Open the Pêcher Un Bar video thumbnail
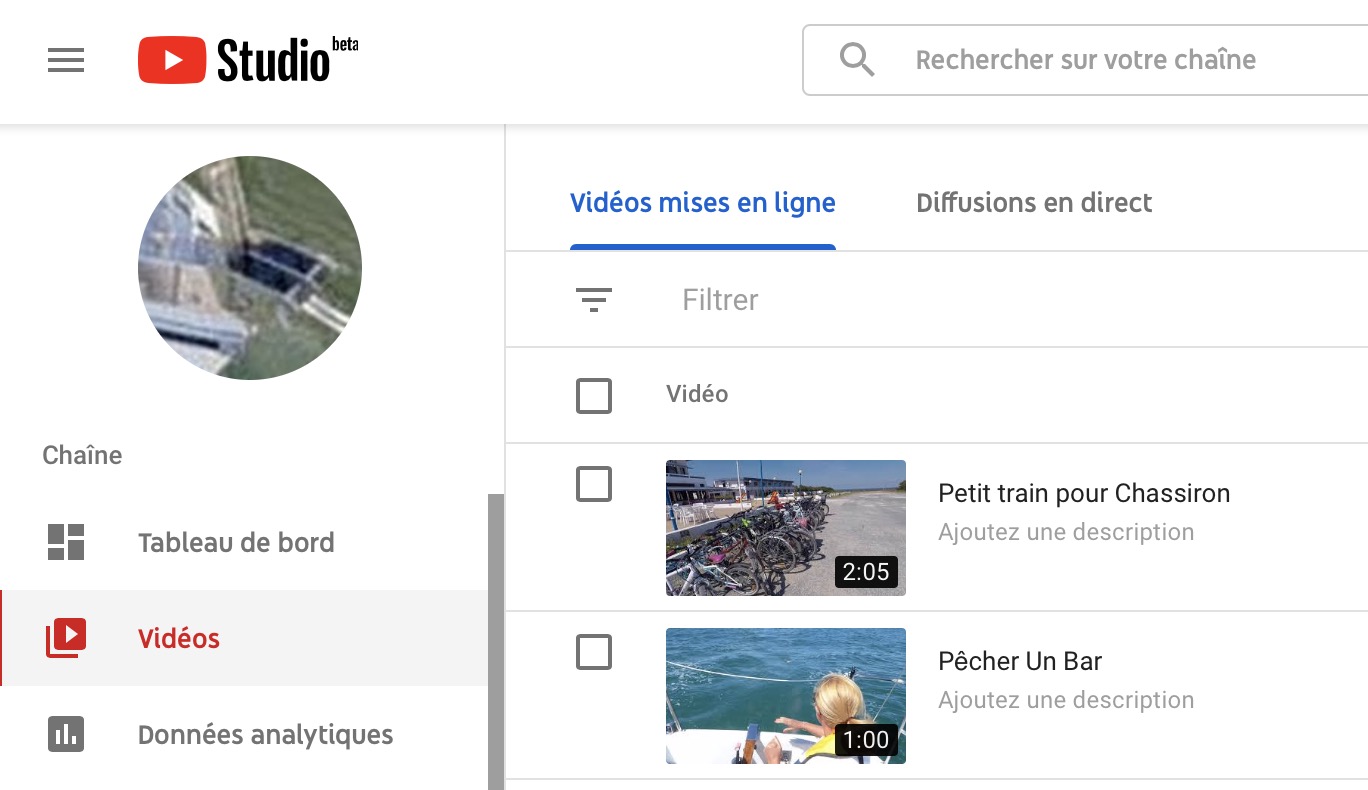The width and height of the screenshot is (1368, 790). tap(785, 696)
